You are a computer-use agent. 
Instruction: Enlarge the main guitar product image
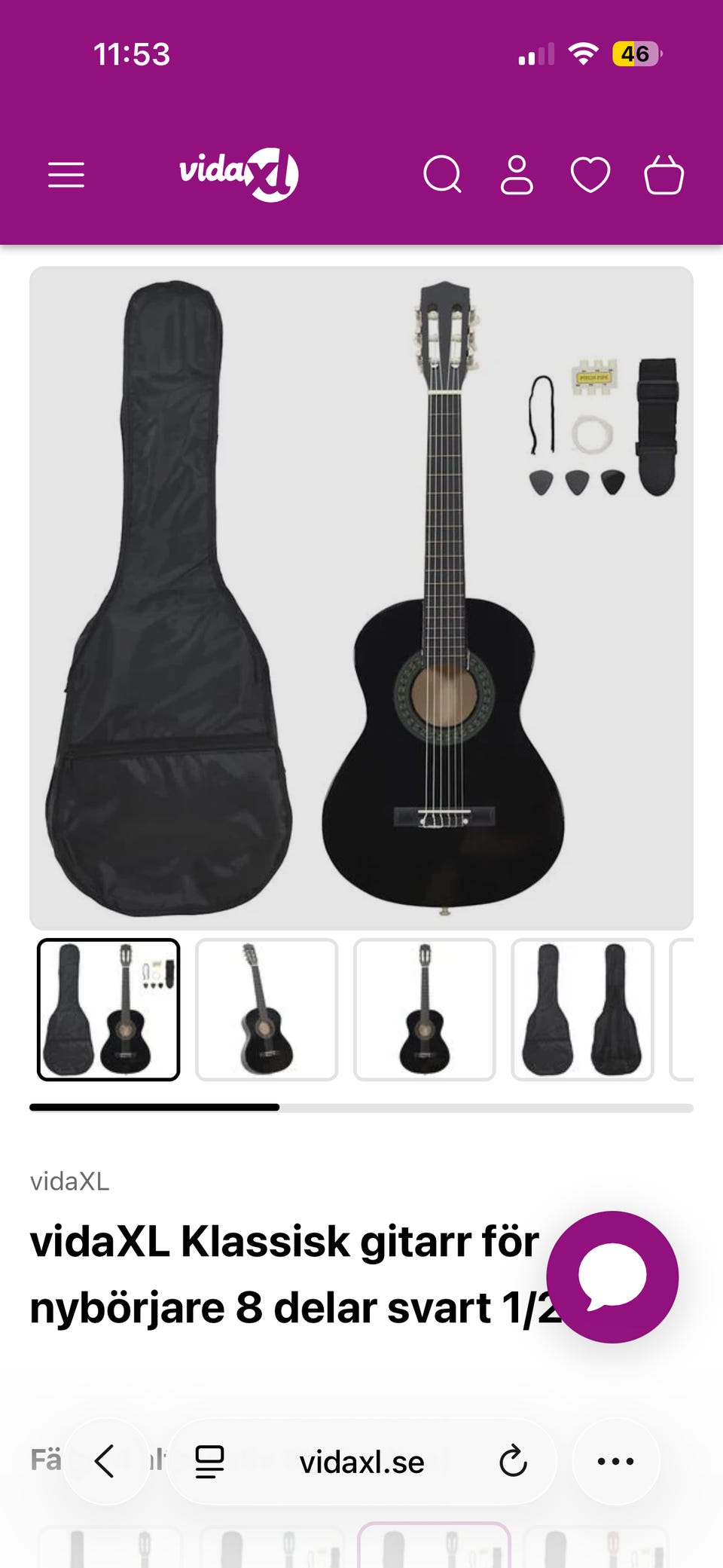(x=361, y=598)
